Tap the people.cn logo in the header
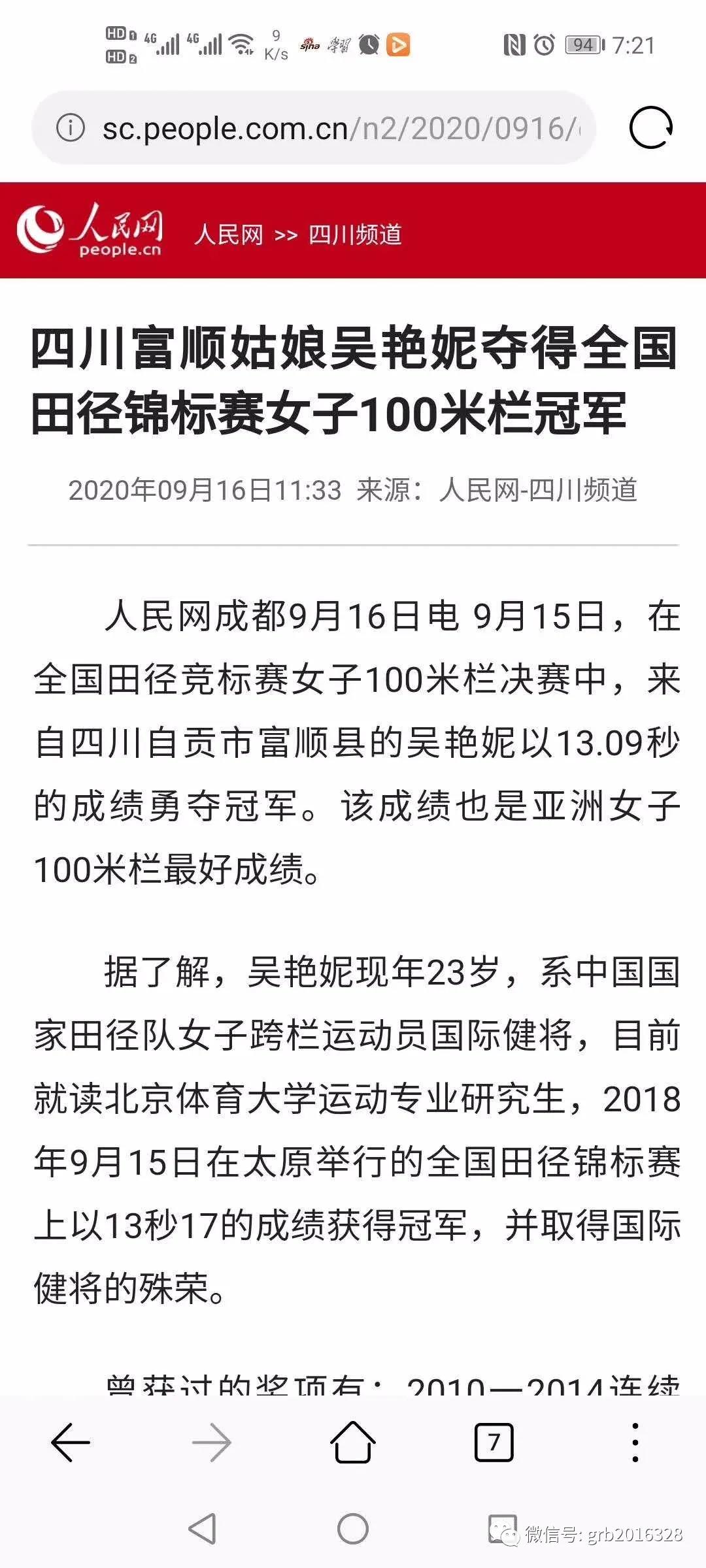 pyautogui.click(x=90, y=230)
